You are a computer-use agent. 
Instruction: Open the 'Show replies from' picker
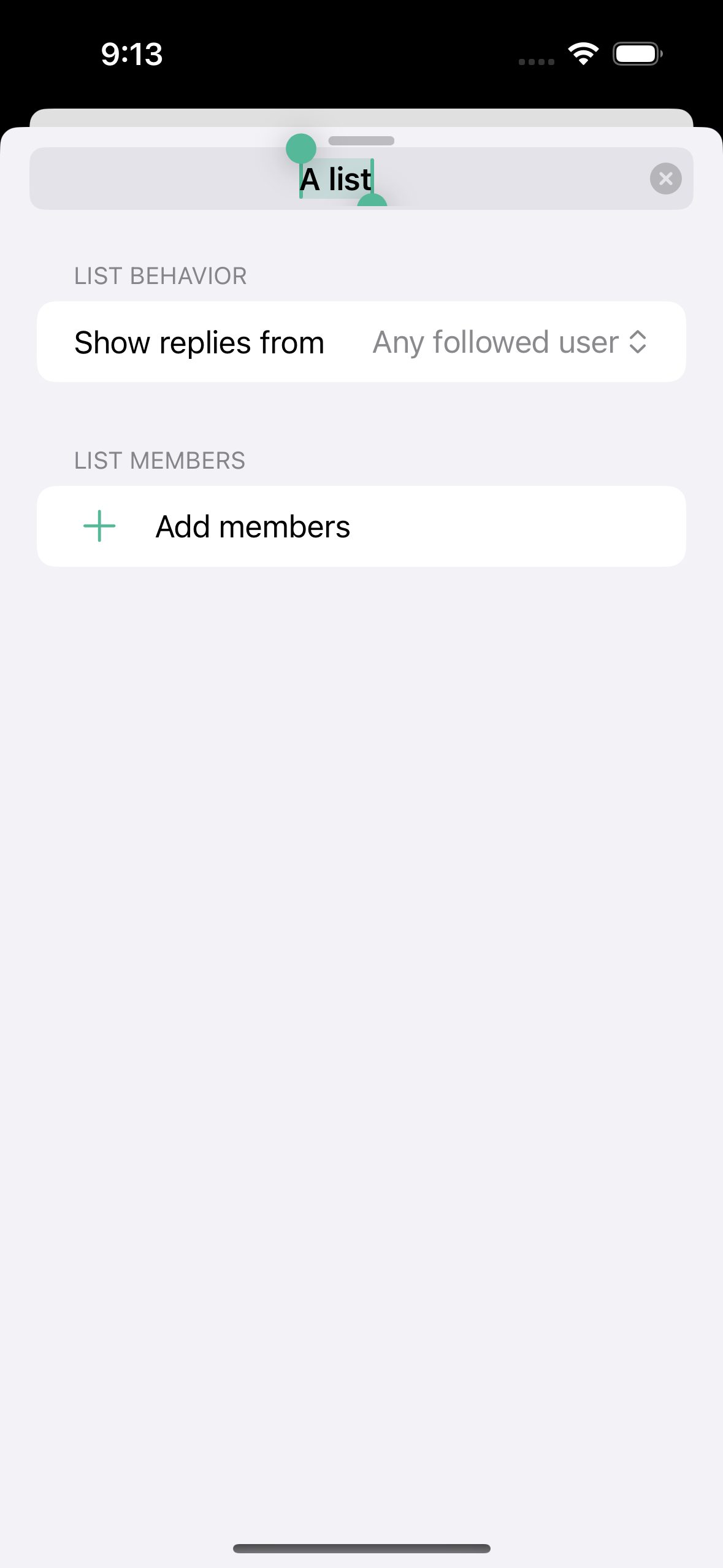point(361,342)
